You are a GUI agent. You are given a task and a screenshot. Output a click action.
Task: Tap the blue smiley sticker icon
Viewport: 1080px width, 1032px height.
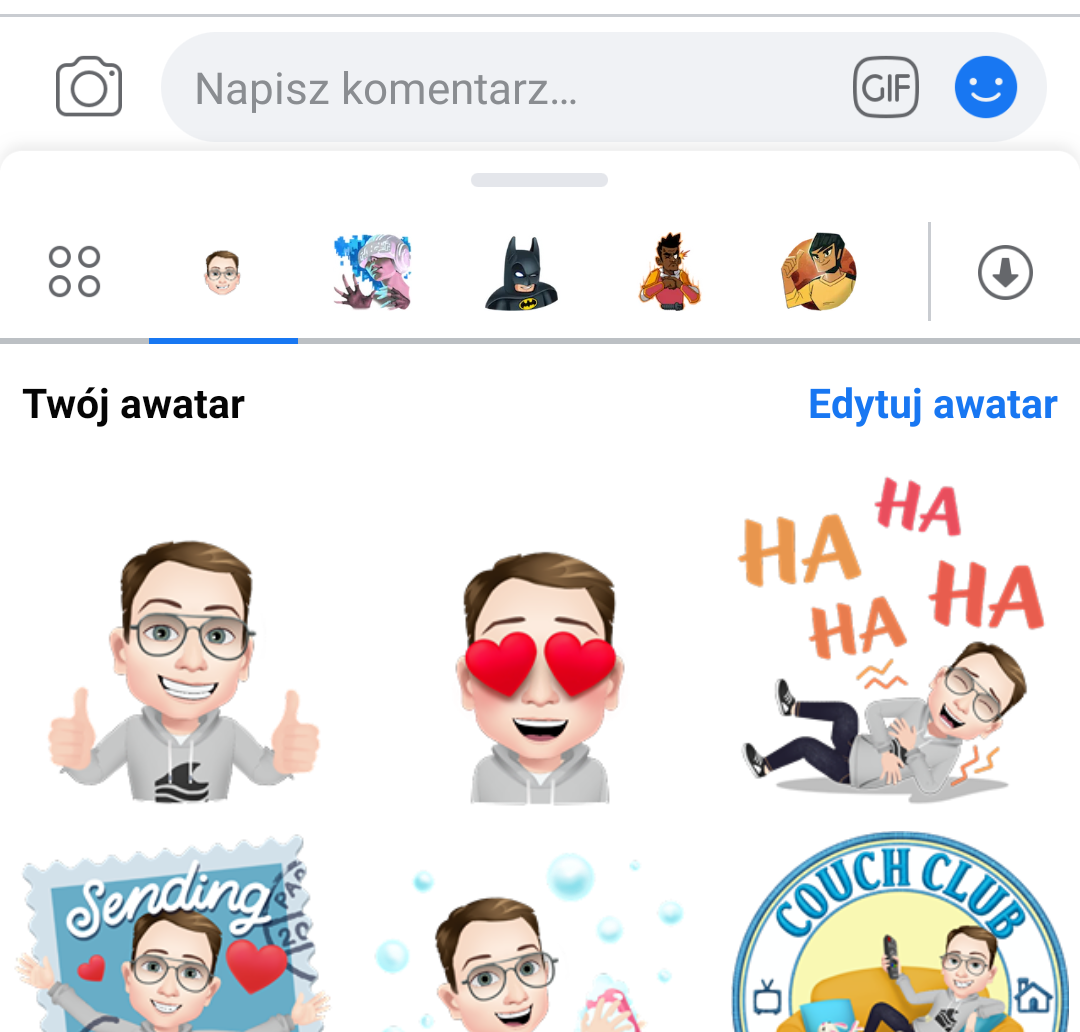pos(985,88)
